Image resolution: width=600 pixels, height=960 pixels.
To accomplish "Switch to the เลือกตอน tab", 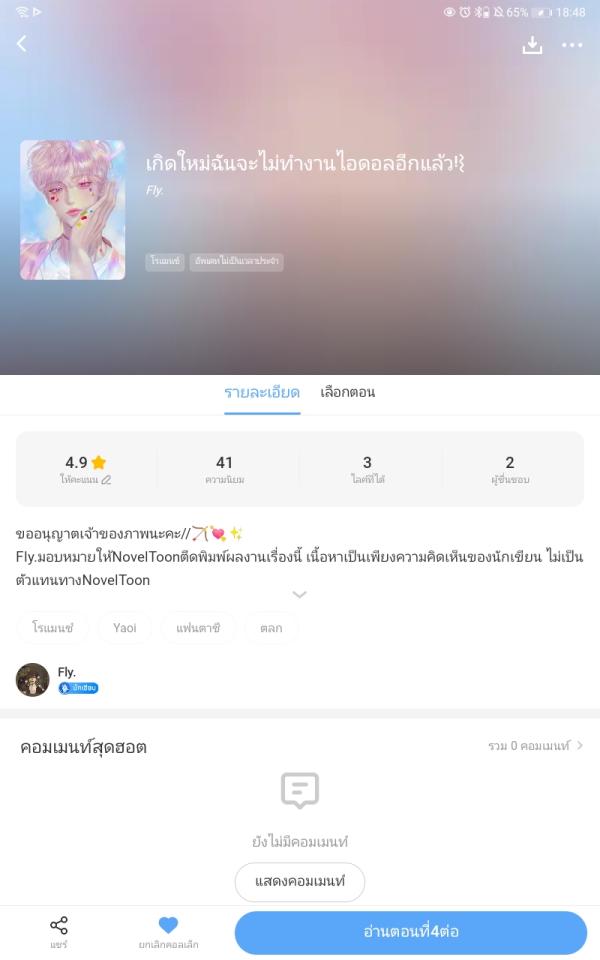I will coord(347,392).
